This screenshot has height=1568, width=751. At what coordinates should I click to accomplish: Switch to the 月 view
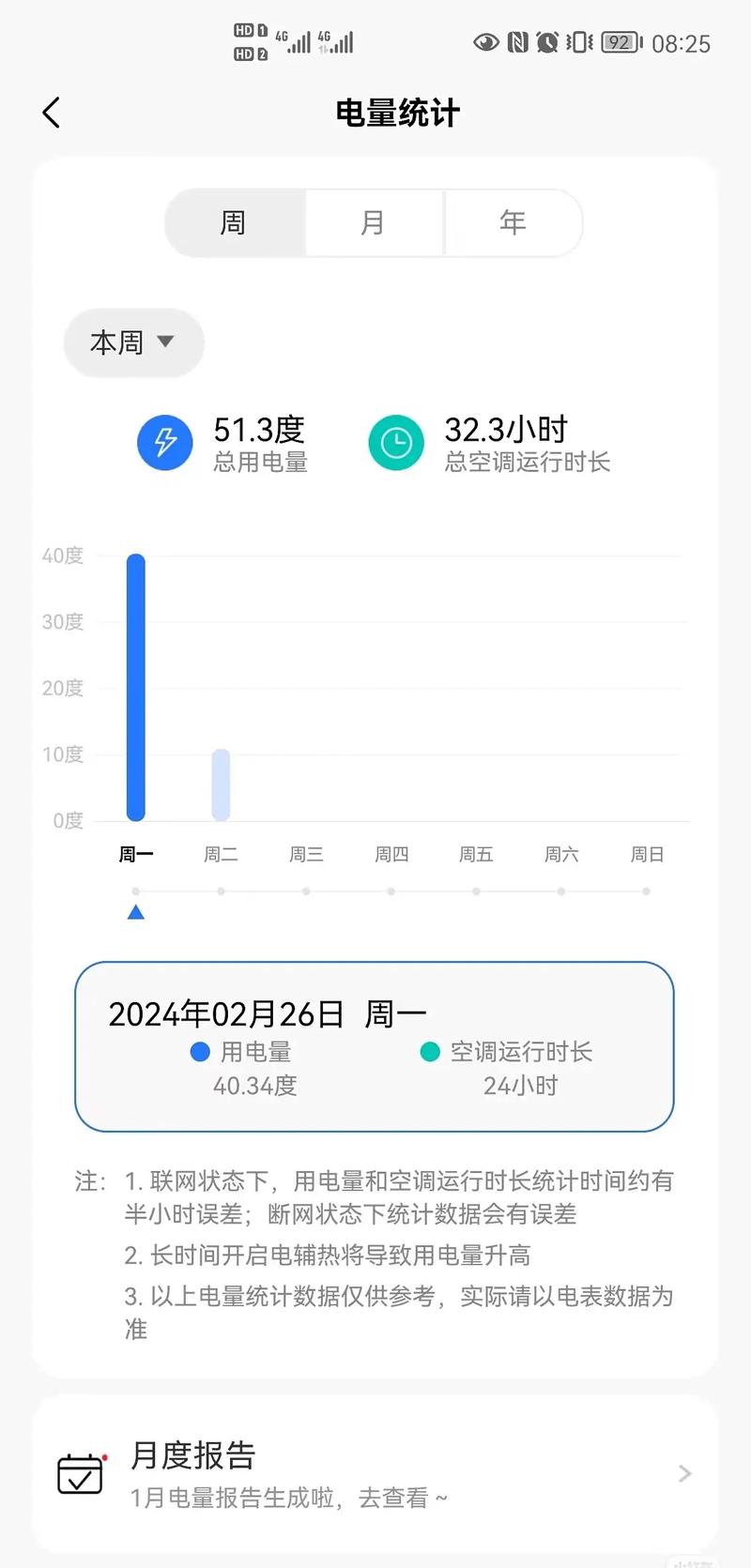(374, 222)
